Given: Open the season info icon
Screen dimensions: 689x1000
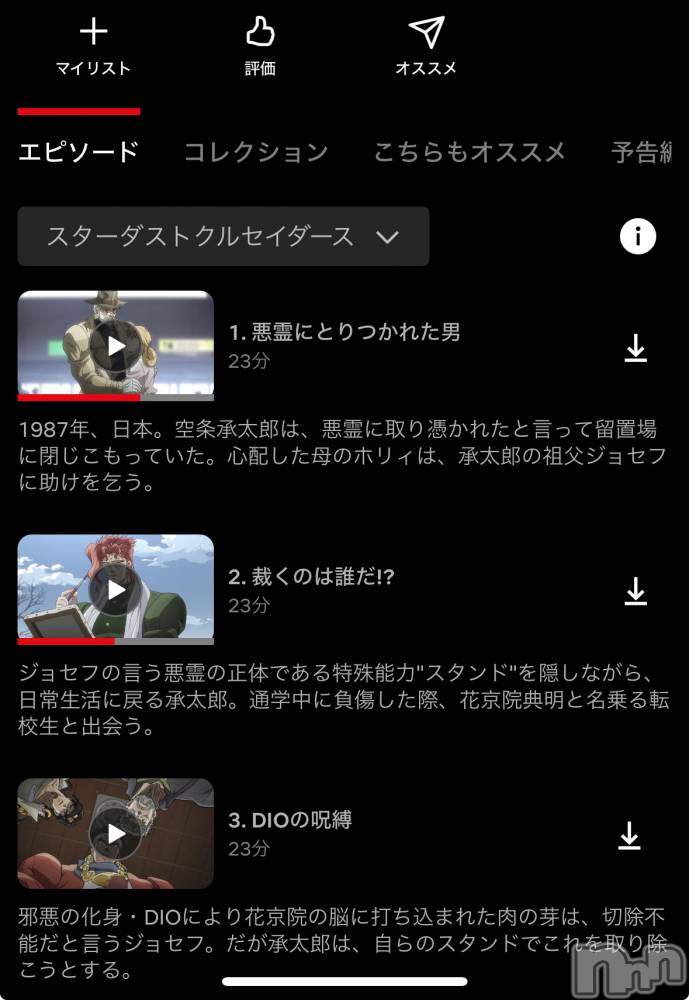Looking at the screenshot, I should (638, 237).
